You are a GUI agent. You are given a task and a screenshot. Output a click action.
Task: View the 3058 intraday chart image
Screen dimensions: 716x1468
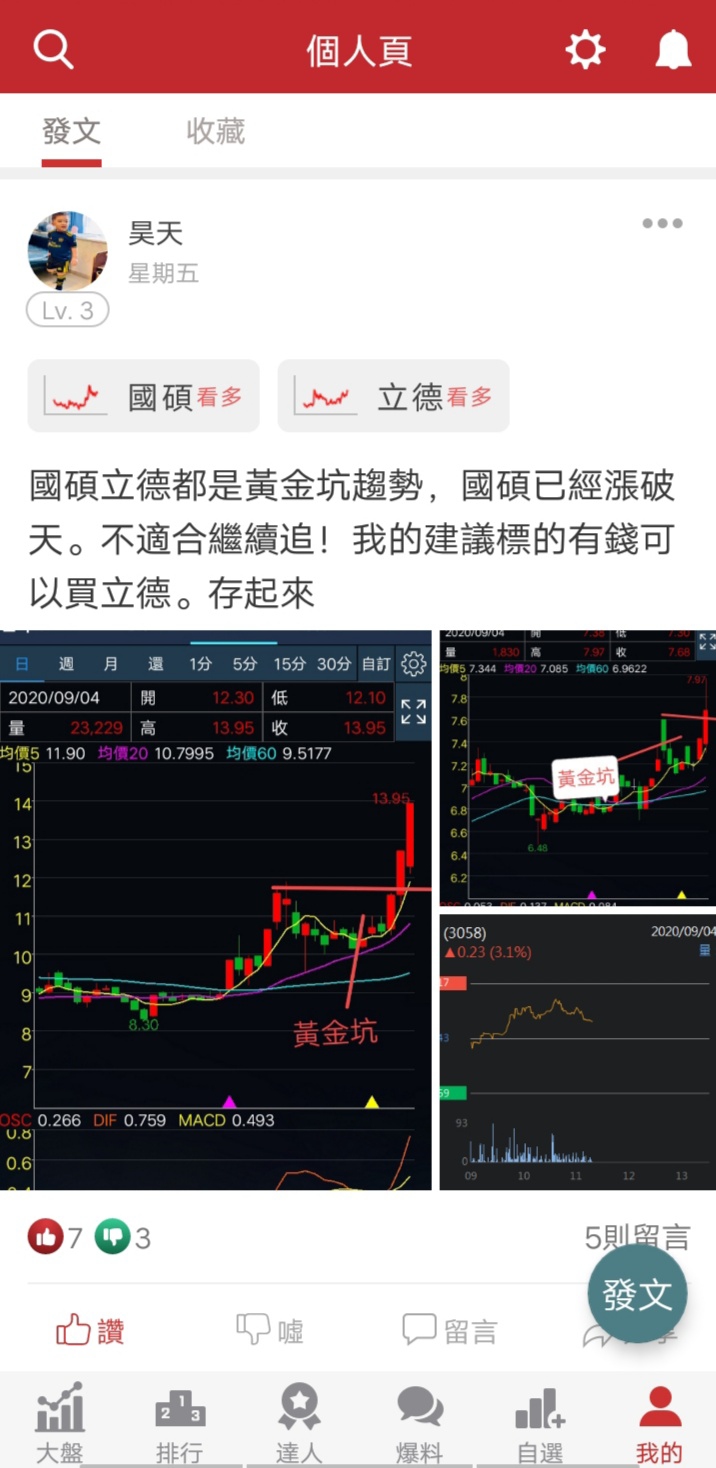click(x=577, y=1051)
